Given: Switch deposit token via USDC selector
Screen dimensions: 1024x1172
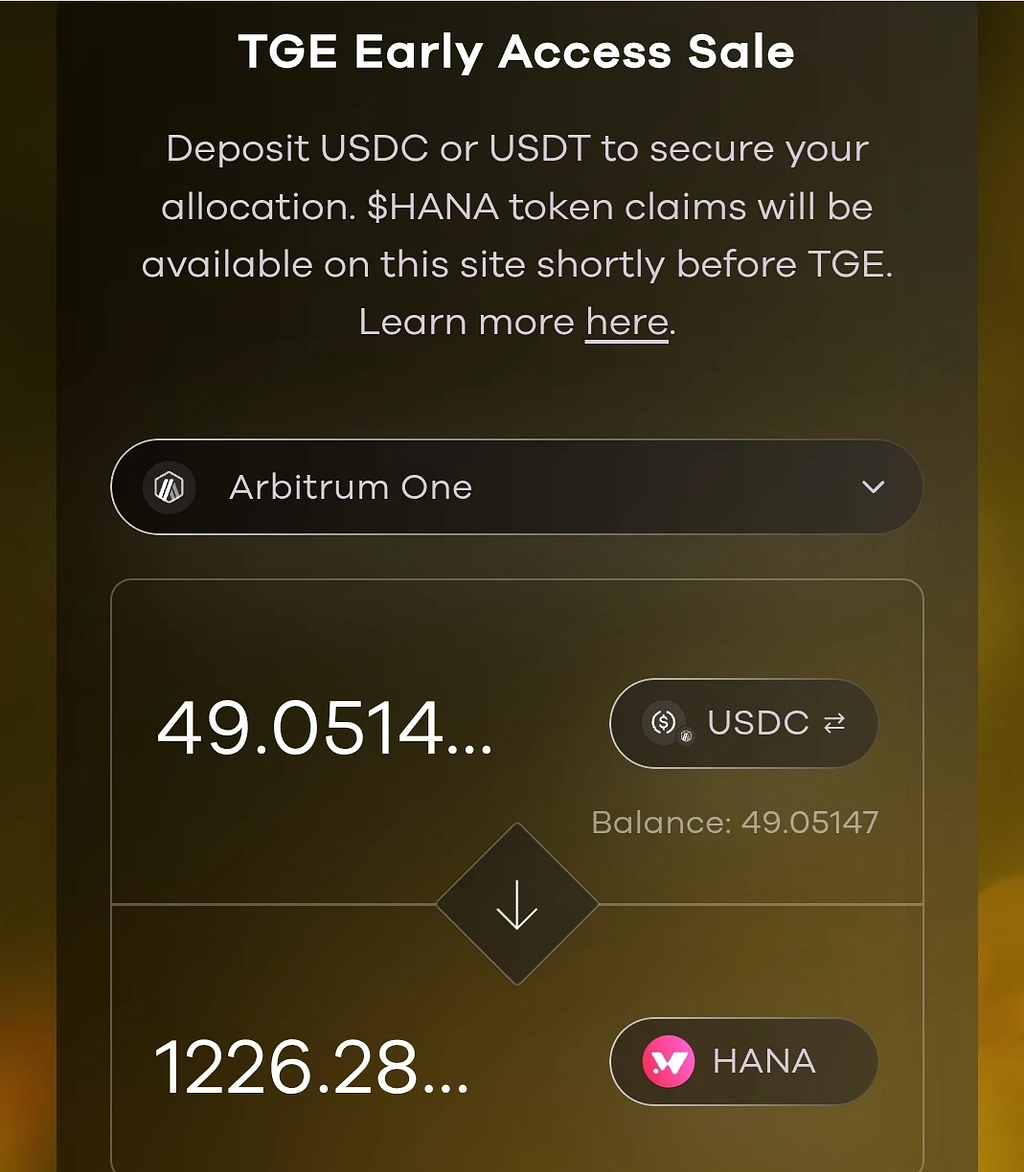Looking at the screenshot, I should click(x=744, y=723).
